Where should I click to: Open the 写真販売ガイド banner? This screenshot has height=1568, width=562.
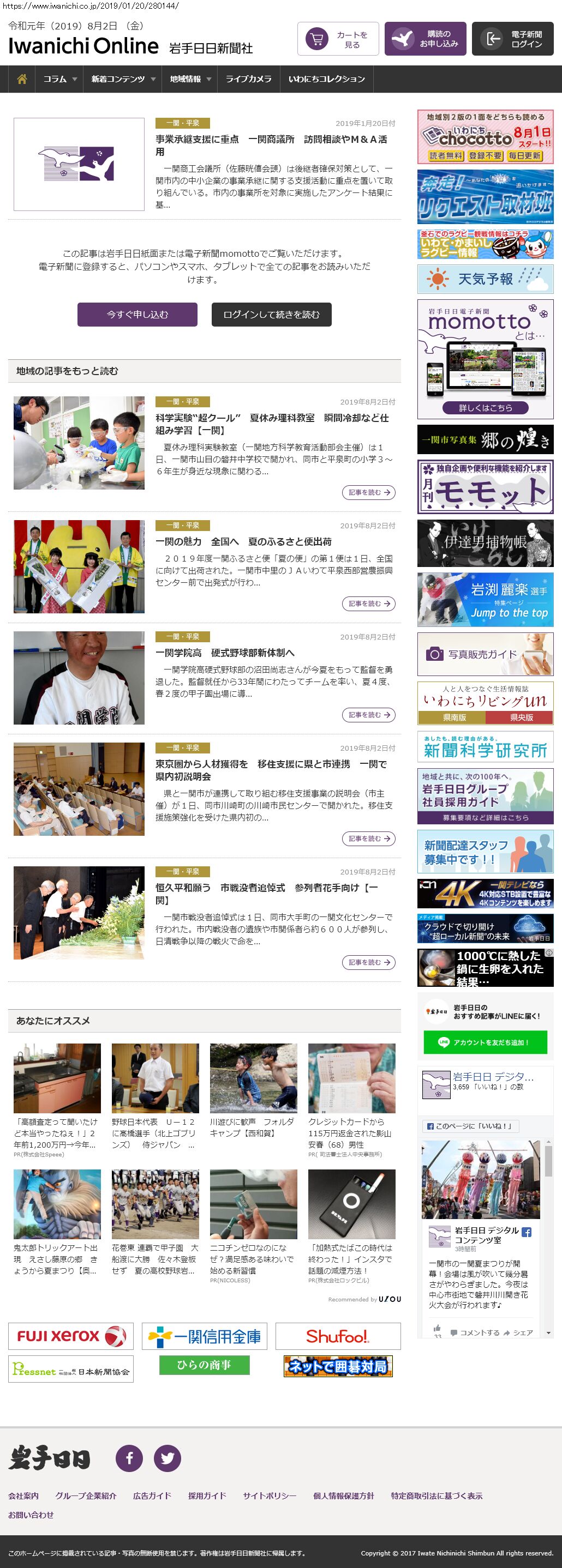pyautogui.click(x=485, y=654)
